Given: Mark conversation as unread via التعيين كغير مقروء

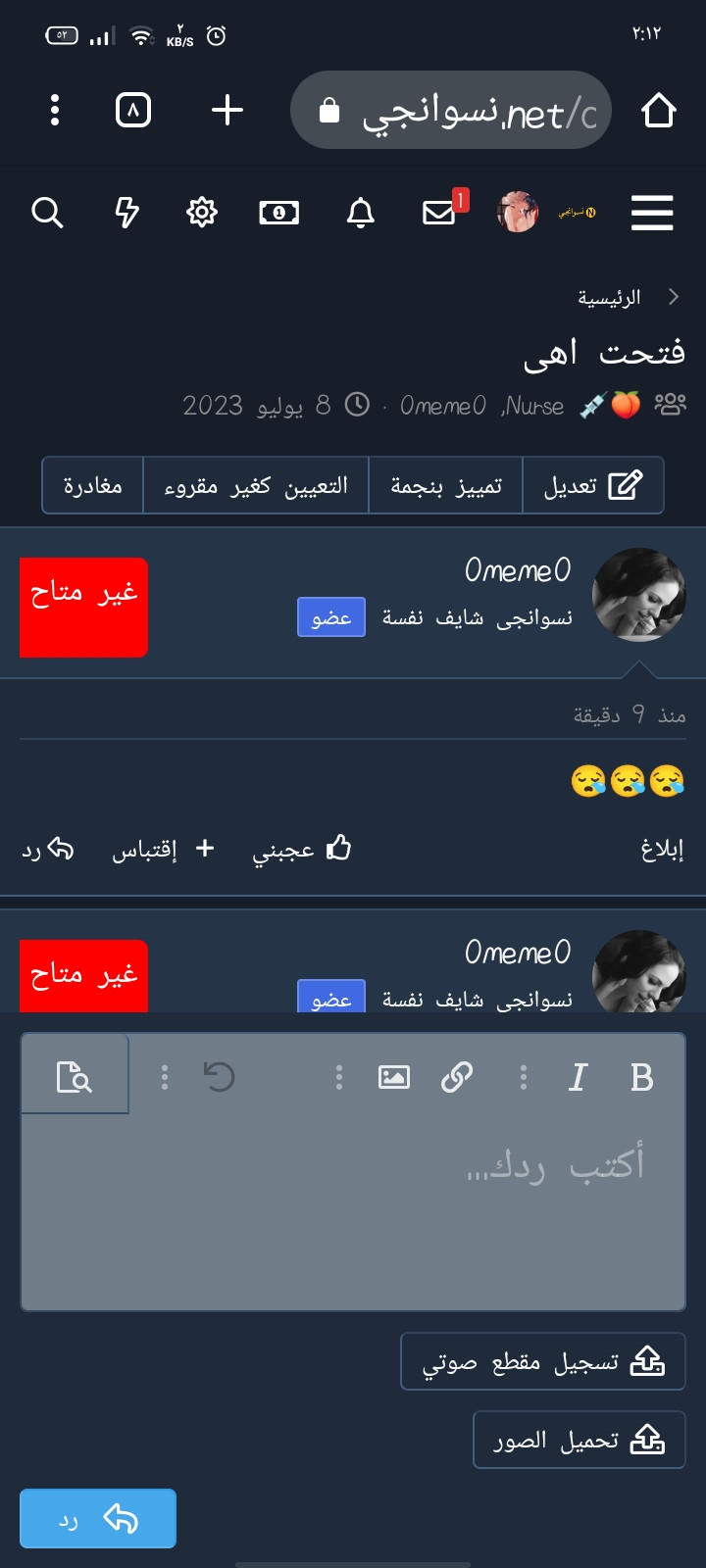Looking at the screenshot, I should [x=256, y=485].
